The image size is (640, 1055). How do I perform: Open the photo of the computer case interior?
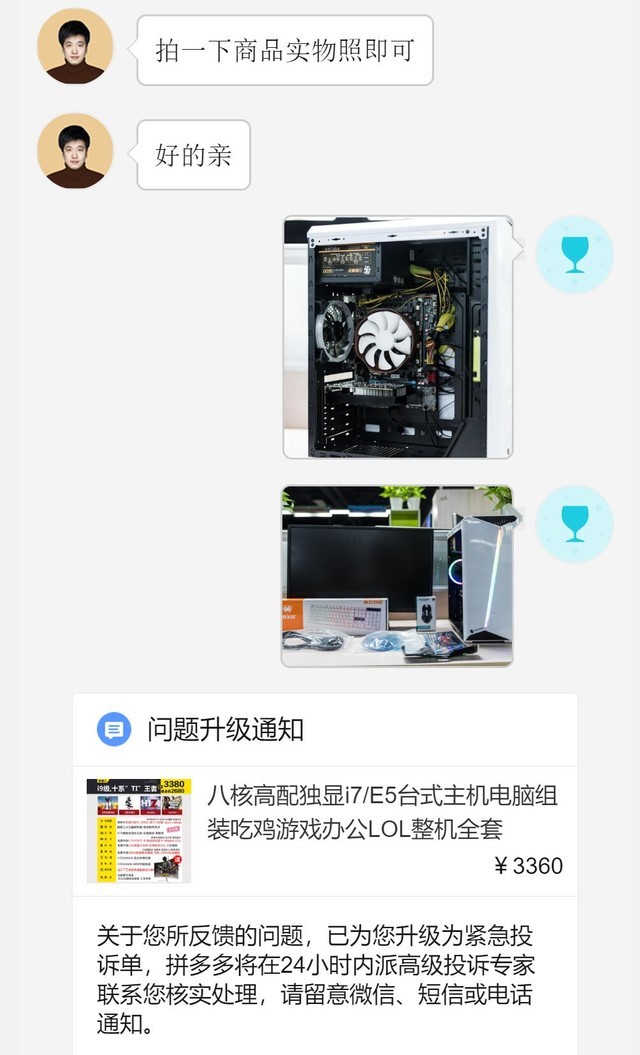point(397,337)
